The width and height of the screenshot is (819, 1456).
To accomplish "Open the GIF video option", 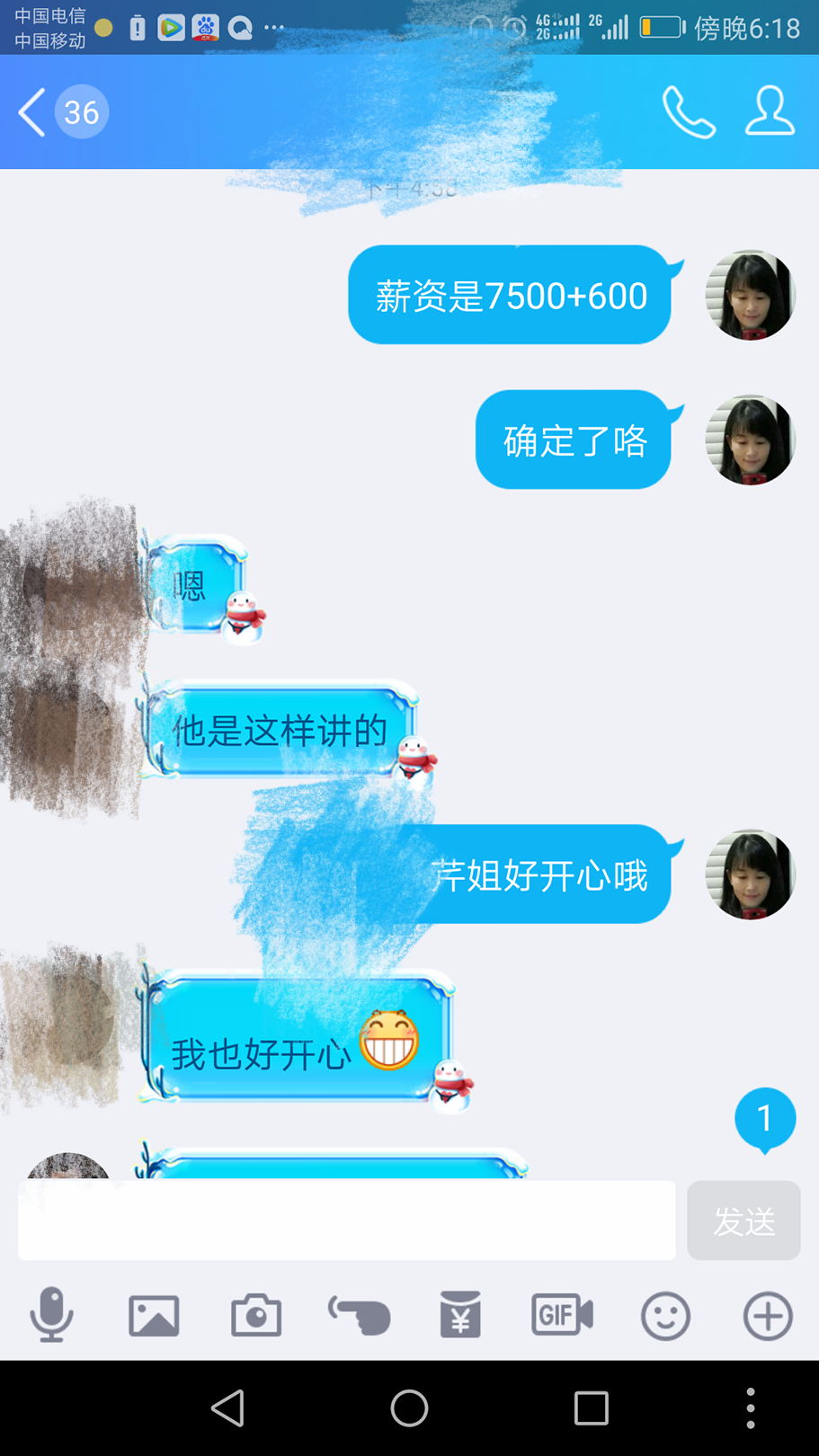I will (562, 1316).
